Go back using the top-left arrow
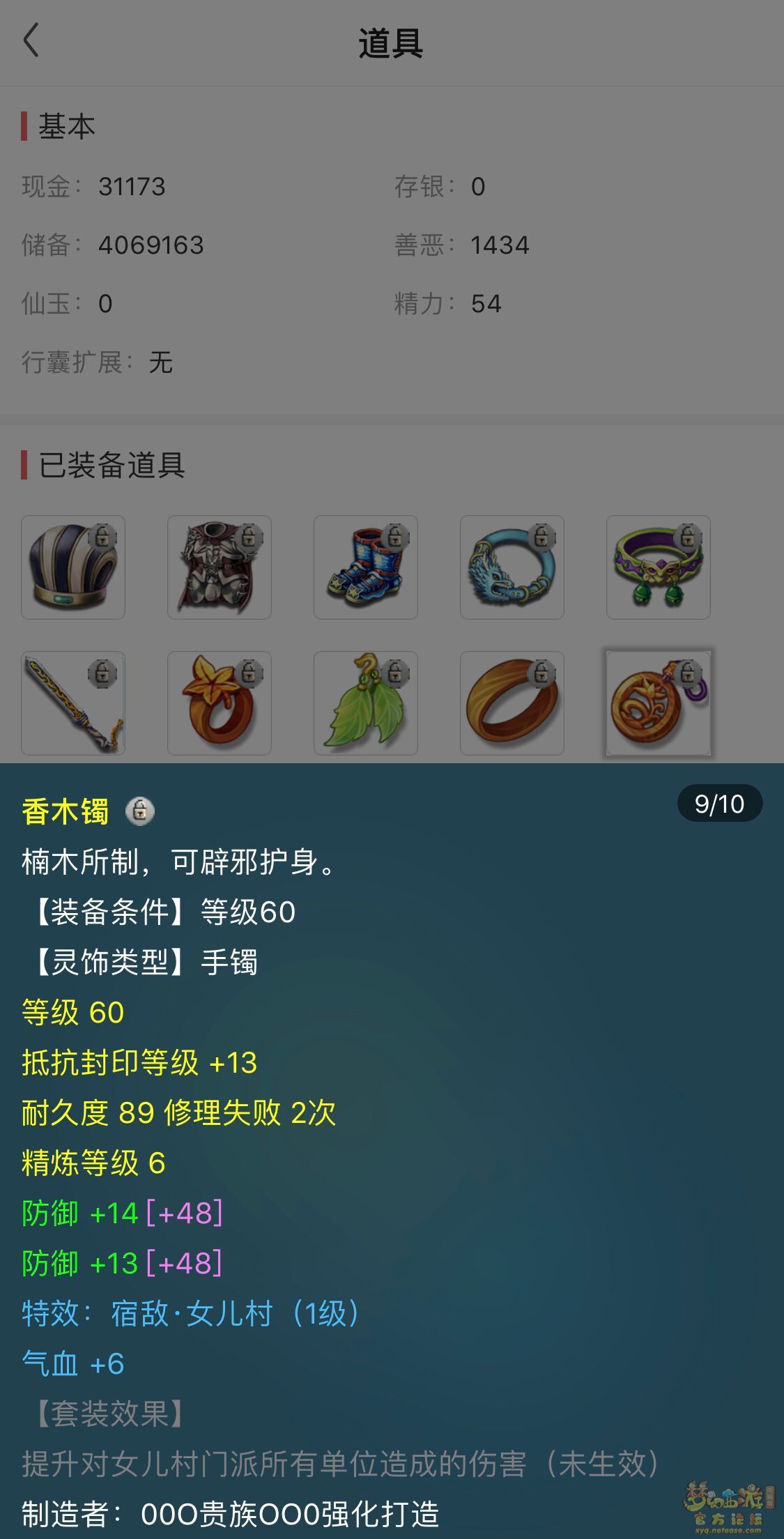Viewport: 784px width, 1539px height. pyautogui.click(x=31, y=40)
